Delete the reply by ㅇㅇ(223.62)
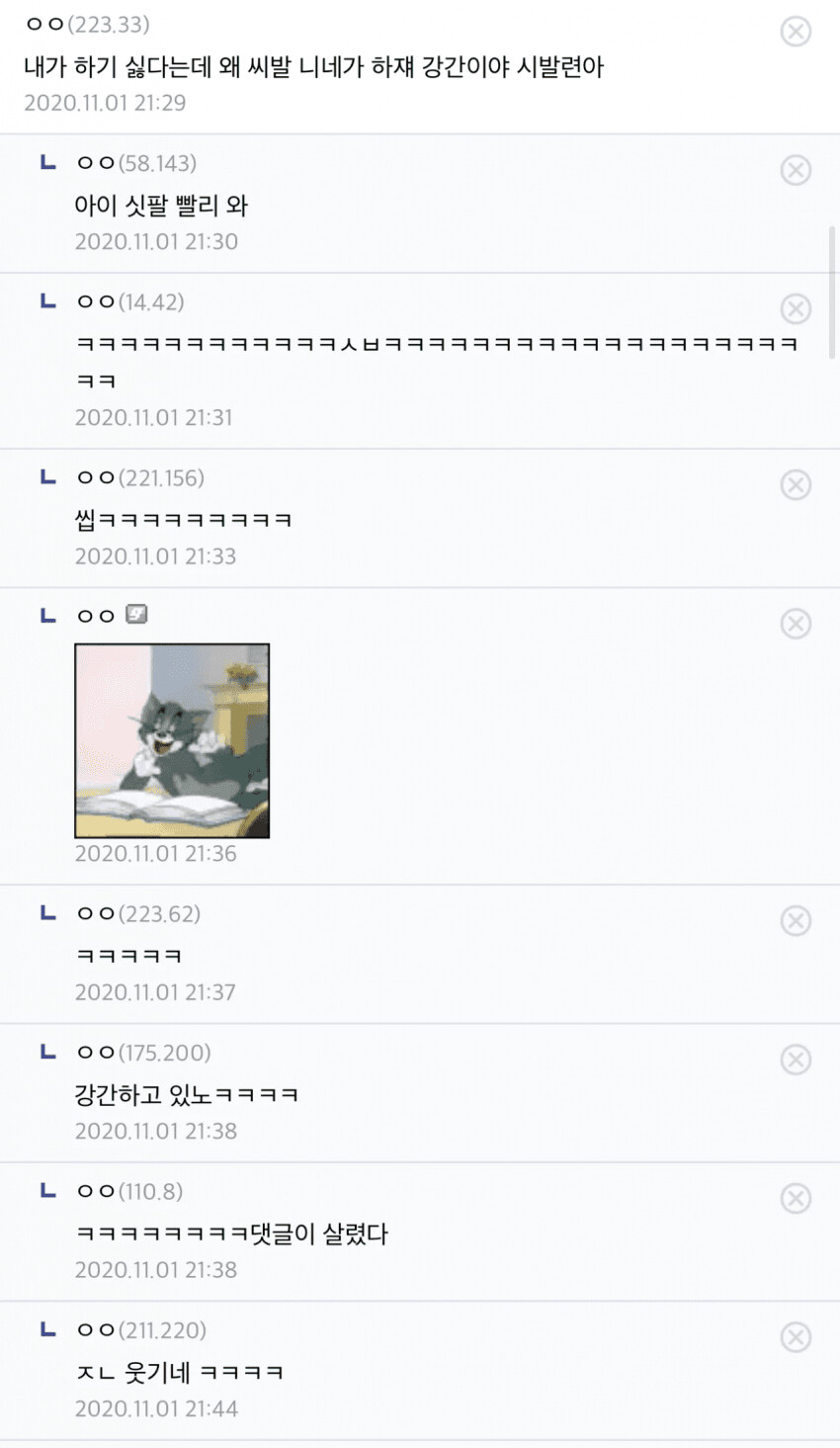This screenshot has height=1448, width=840. (796, 920)
